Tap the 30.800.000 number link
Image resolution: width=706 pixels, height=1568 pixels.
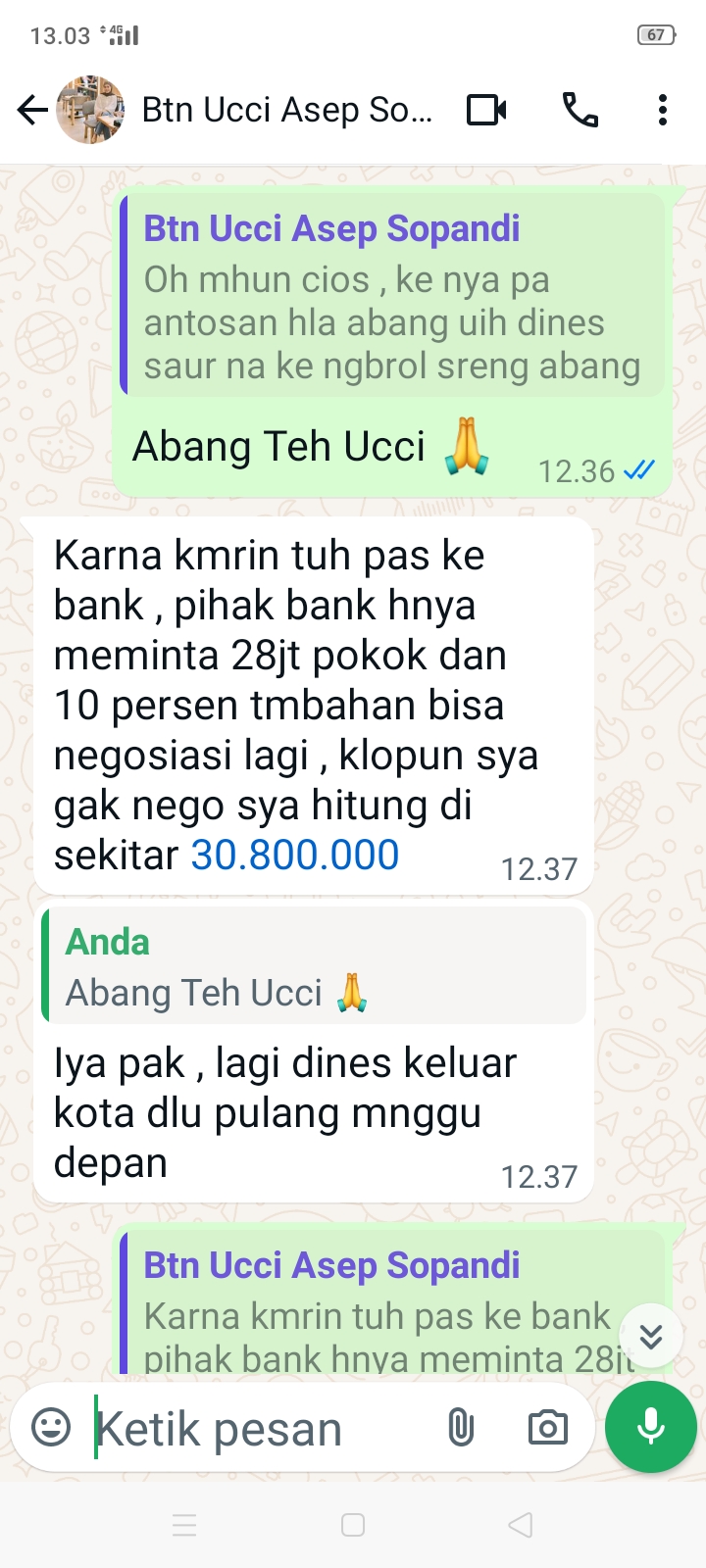coord(295,856)
